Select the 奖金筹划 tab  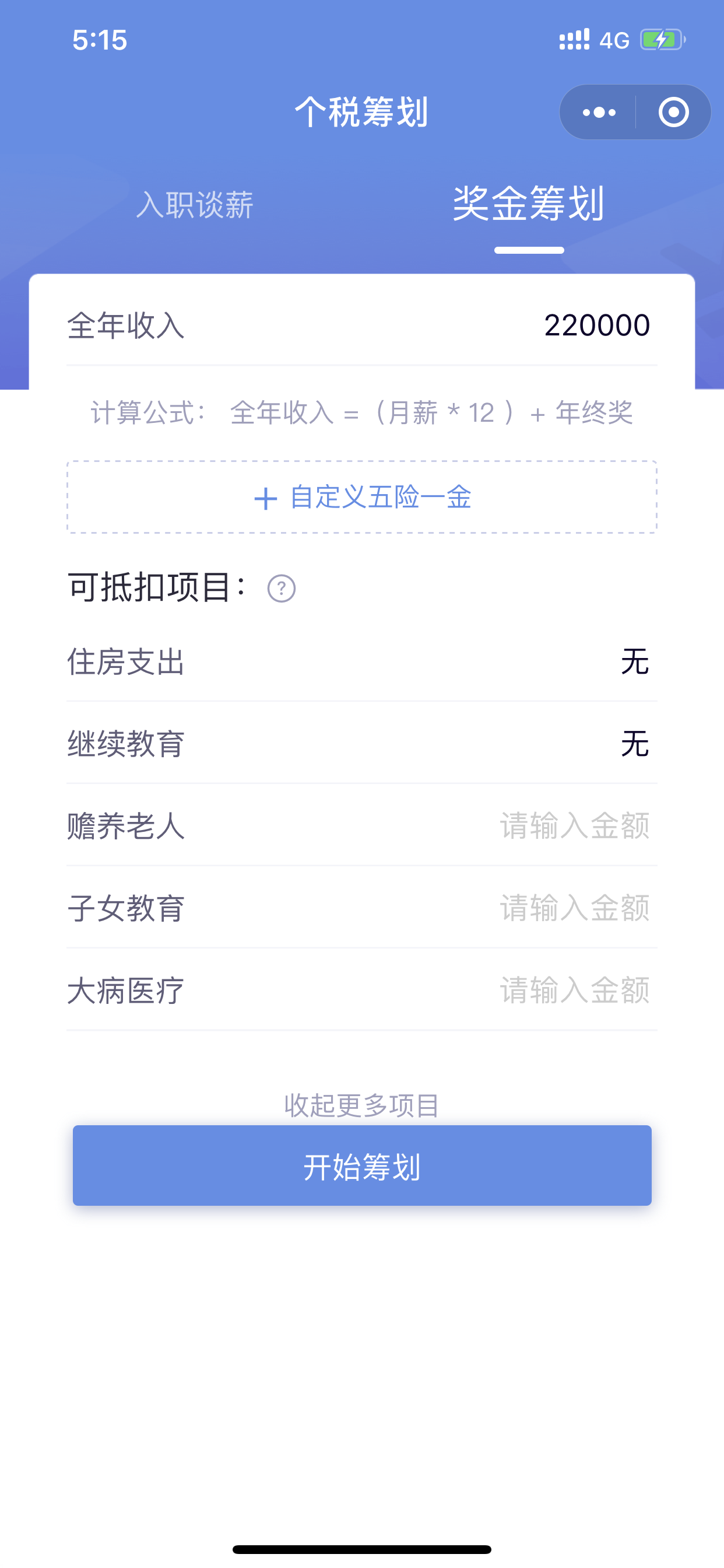(x=528, y=204)
